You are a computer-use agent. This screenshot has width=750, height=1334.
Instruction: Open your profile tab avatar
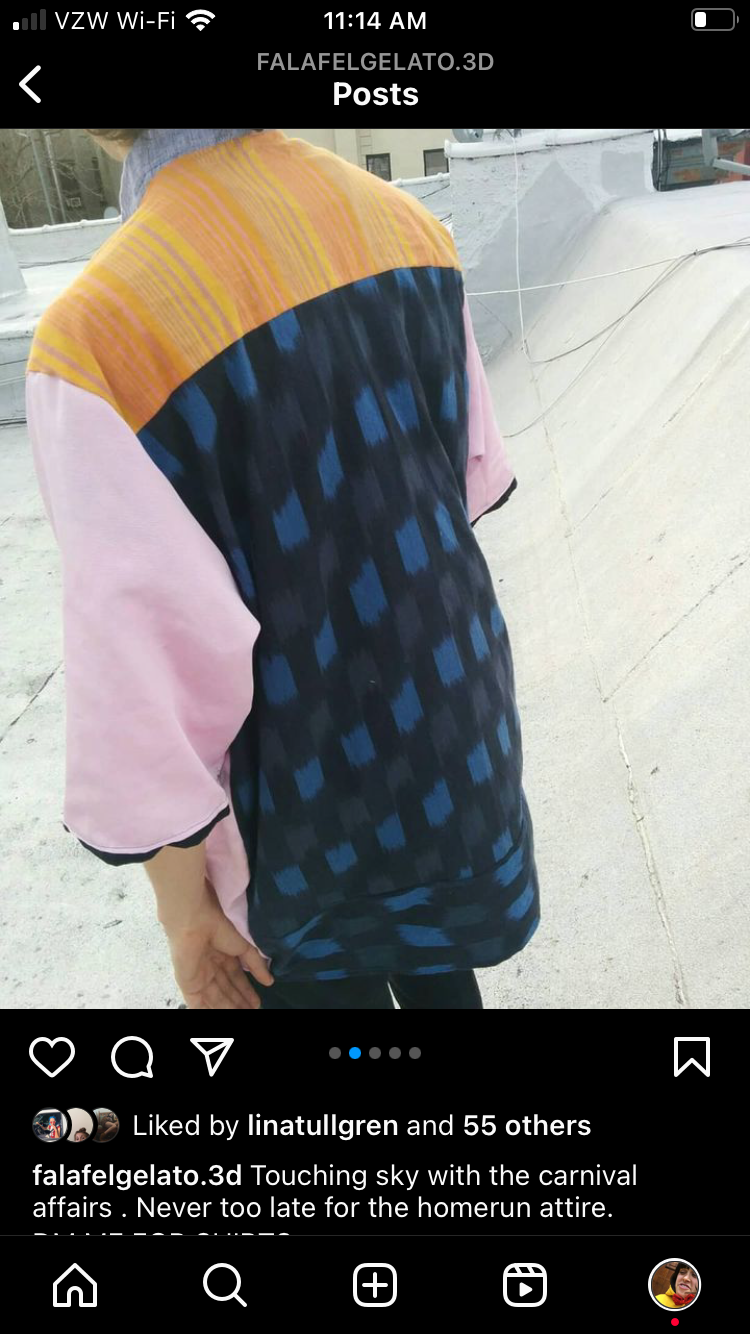click(674, 1285)
